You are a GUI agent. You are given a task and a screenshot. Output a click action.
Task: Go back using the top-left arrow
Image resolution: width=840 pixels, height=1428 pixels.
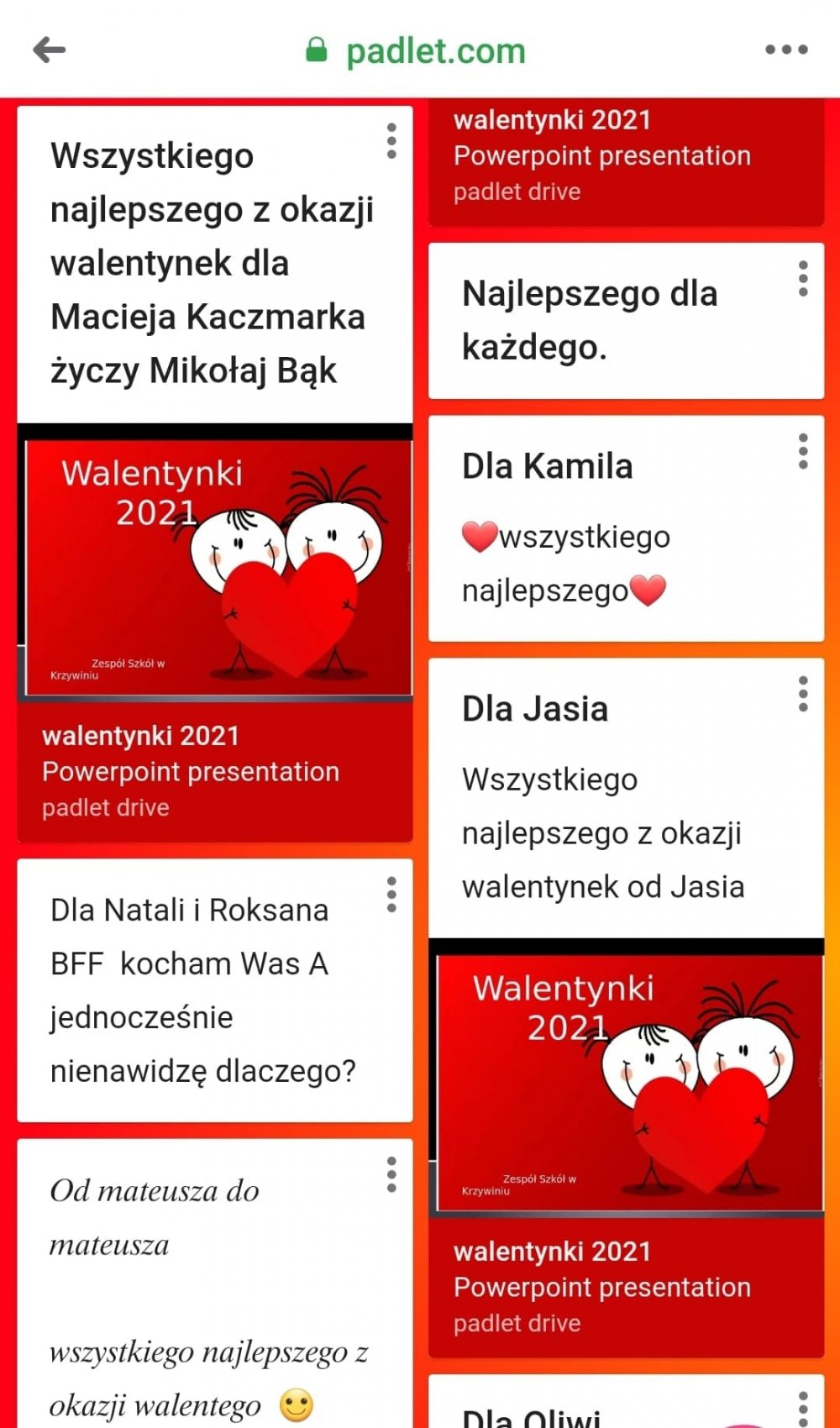click(49, 50)
